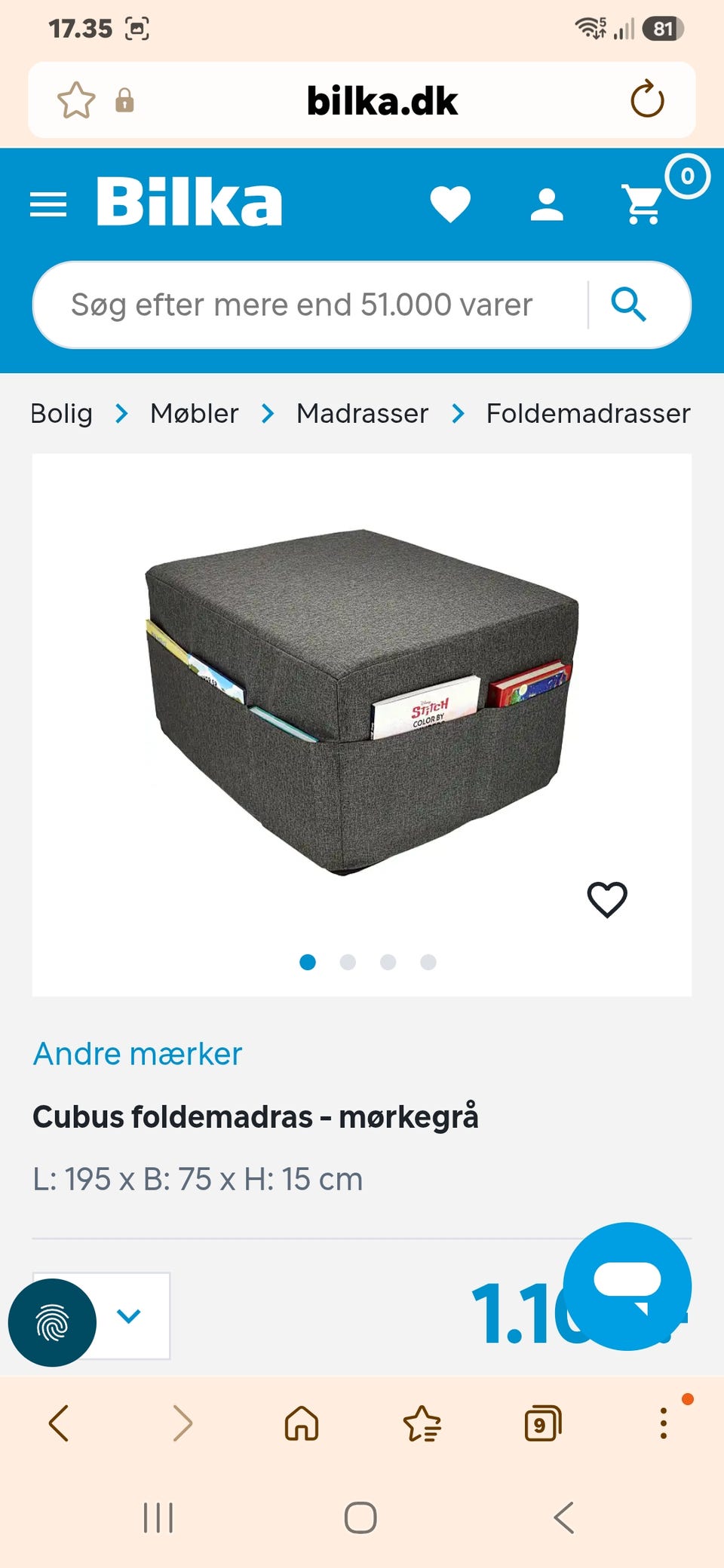Viewport: 724px width, 1568px height.
Task: Go to the Foldemadrasser breadcrumb
Action: pos(588,413)
